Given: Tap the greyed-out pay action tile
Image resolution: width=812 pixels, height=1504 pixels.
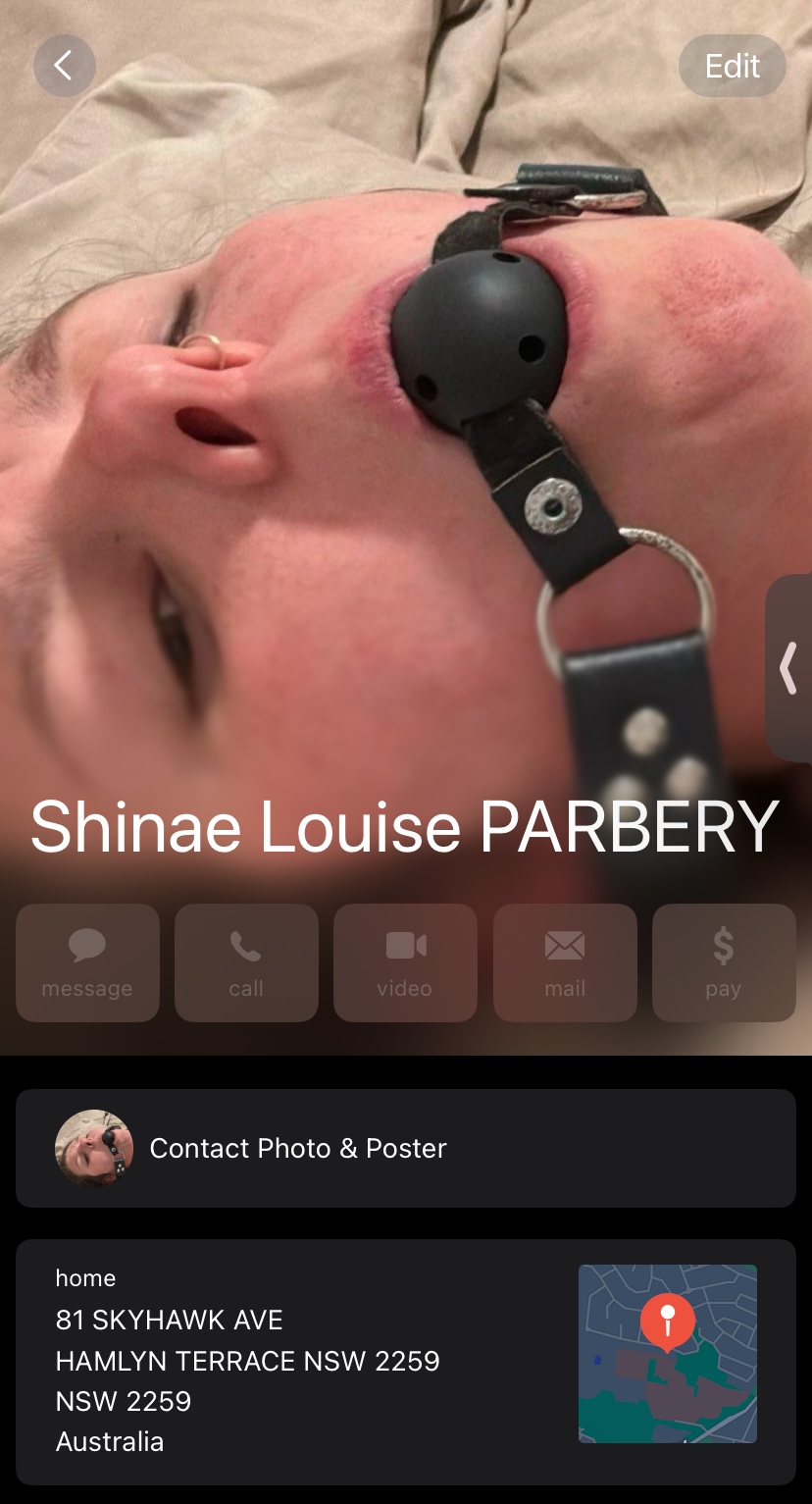Looking at the screenshot, I should [x=724, y=961].
